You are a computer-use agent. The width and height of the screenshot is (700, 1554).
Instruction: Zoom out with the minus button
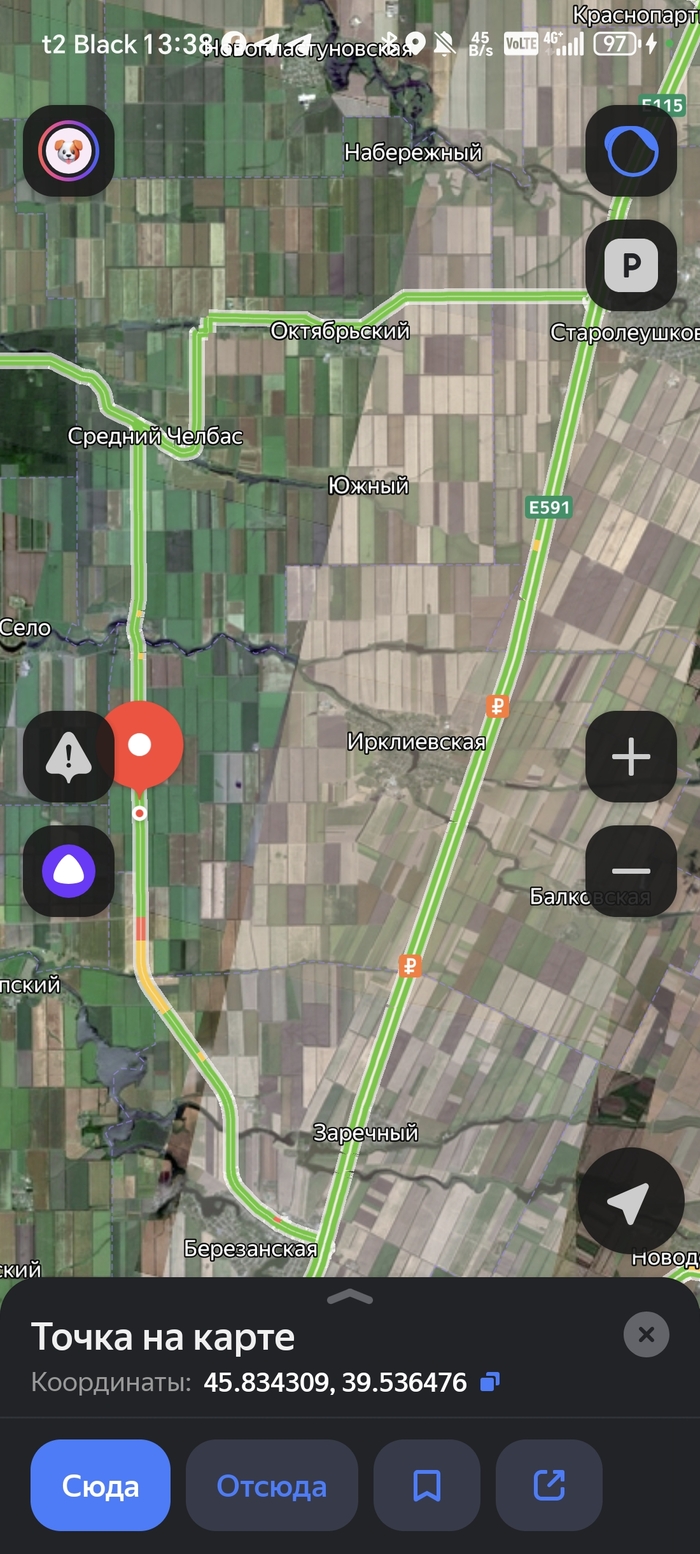pyautogui.click(x=631, y=871)
